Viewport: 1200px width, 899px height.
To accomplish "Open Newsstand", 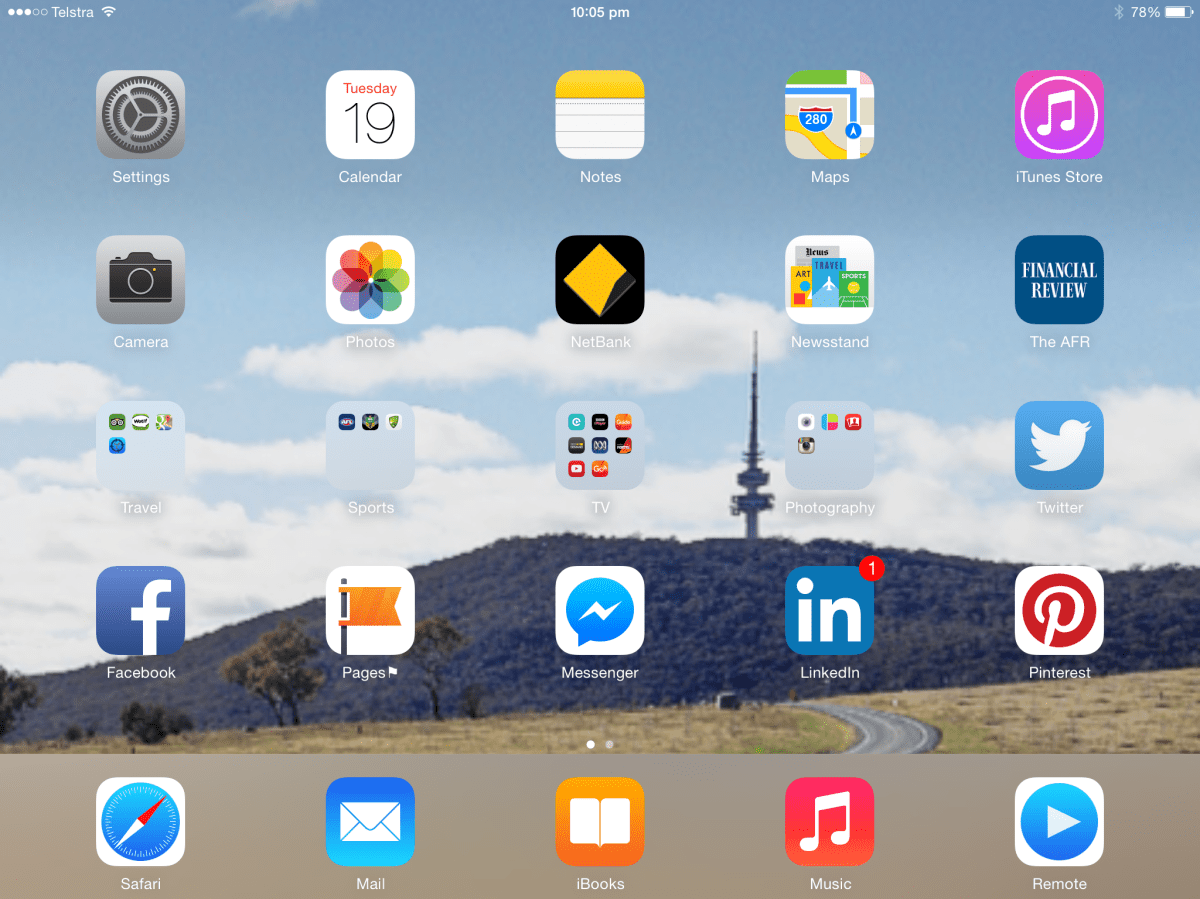I will pos(829,280).
